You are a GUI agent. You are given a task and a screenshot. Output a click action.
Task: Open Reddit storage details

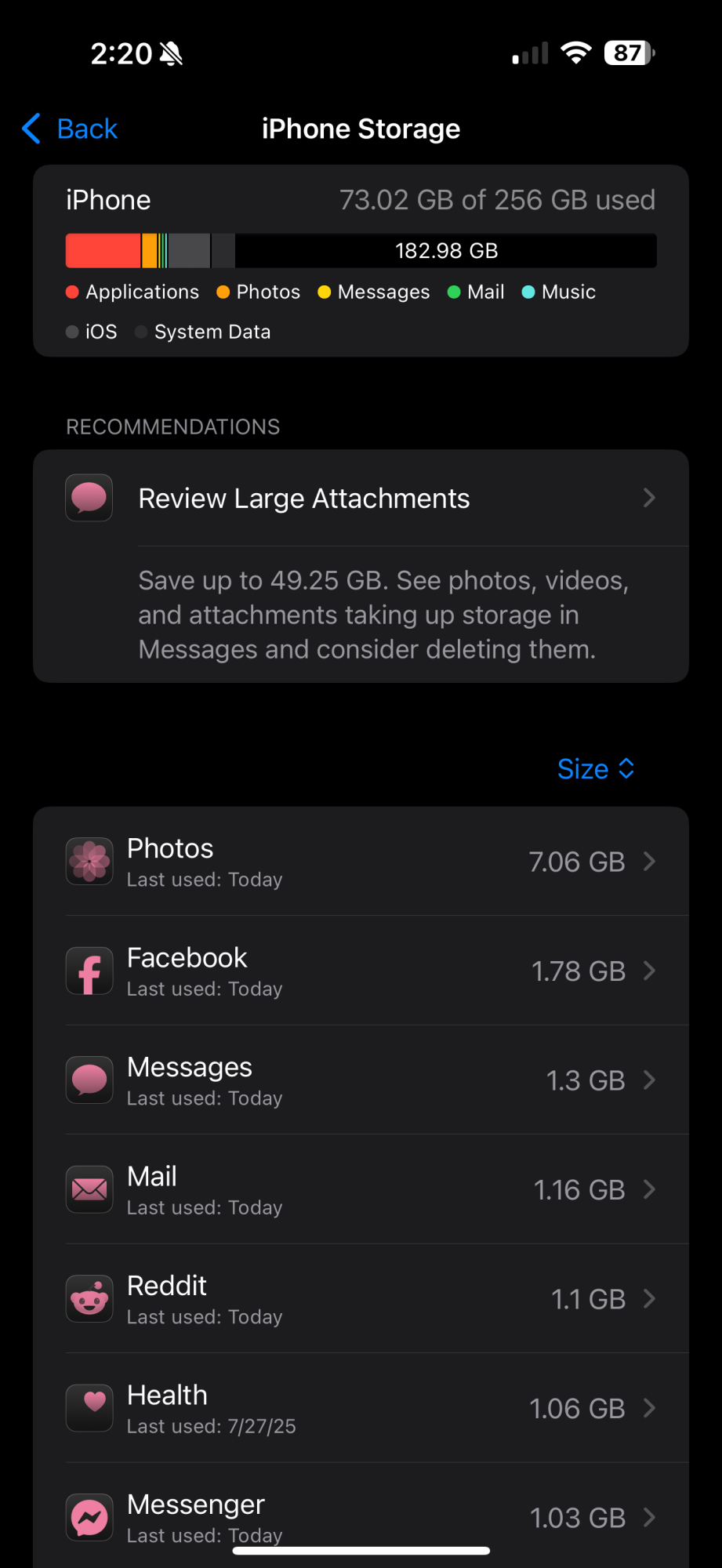coord(361,1299)
